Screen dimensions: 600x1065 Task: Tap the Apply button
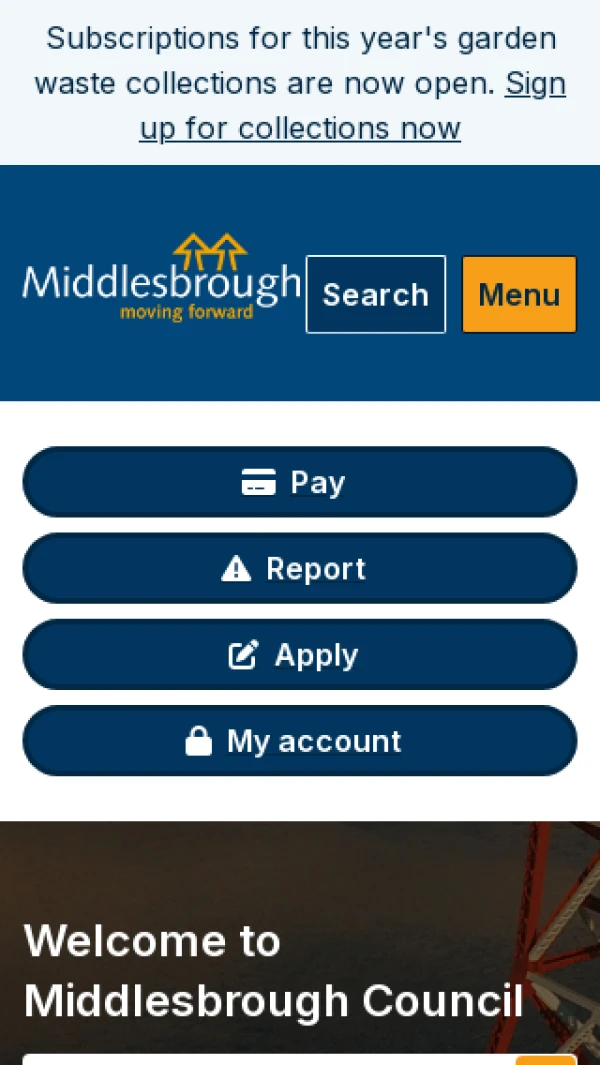click(x=299, y=654)
